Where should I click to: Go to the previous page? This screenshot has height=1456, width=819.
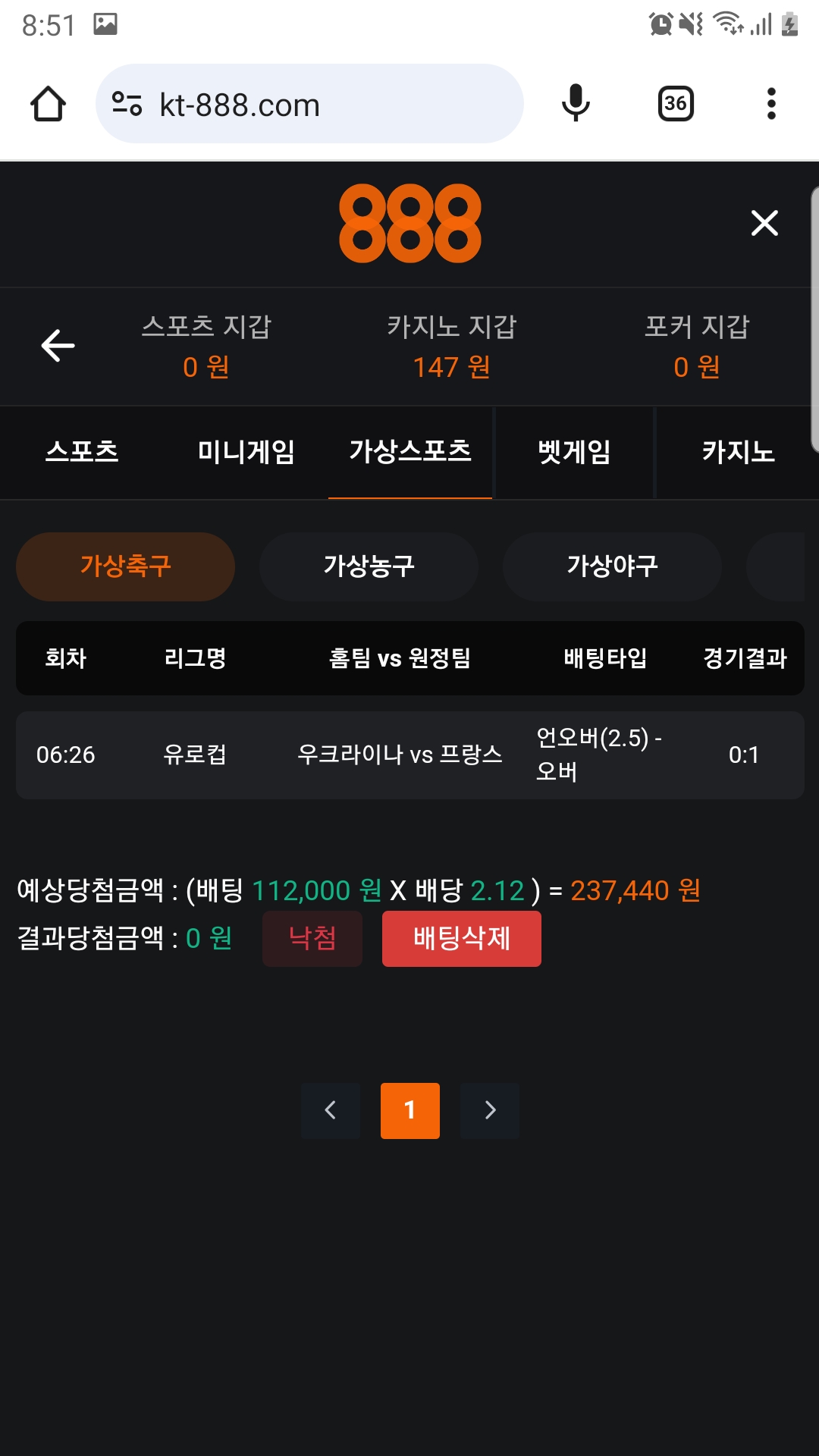(x=331, y=1111)
